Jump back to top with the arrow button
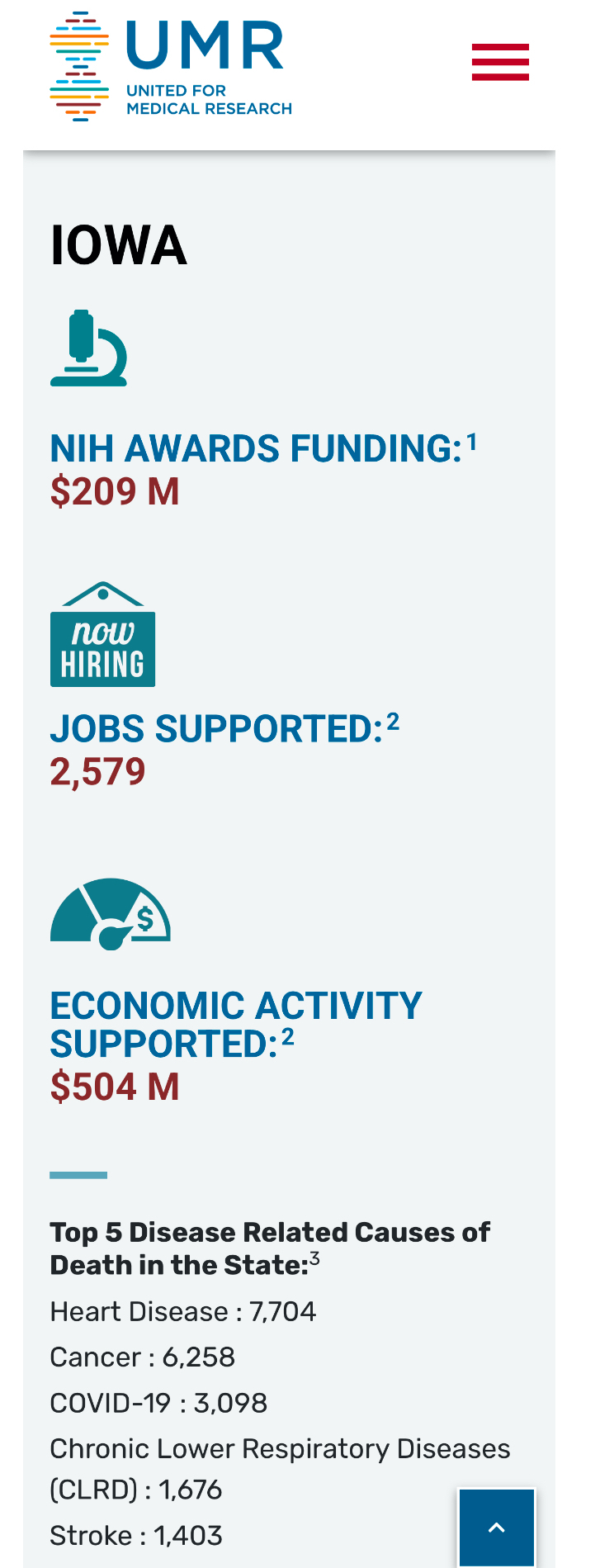The height and width of the screenshot is (1568, 600). click(x=497, y=1528)
